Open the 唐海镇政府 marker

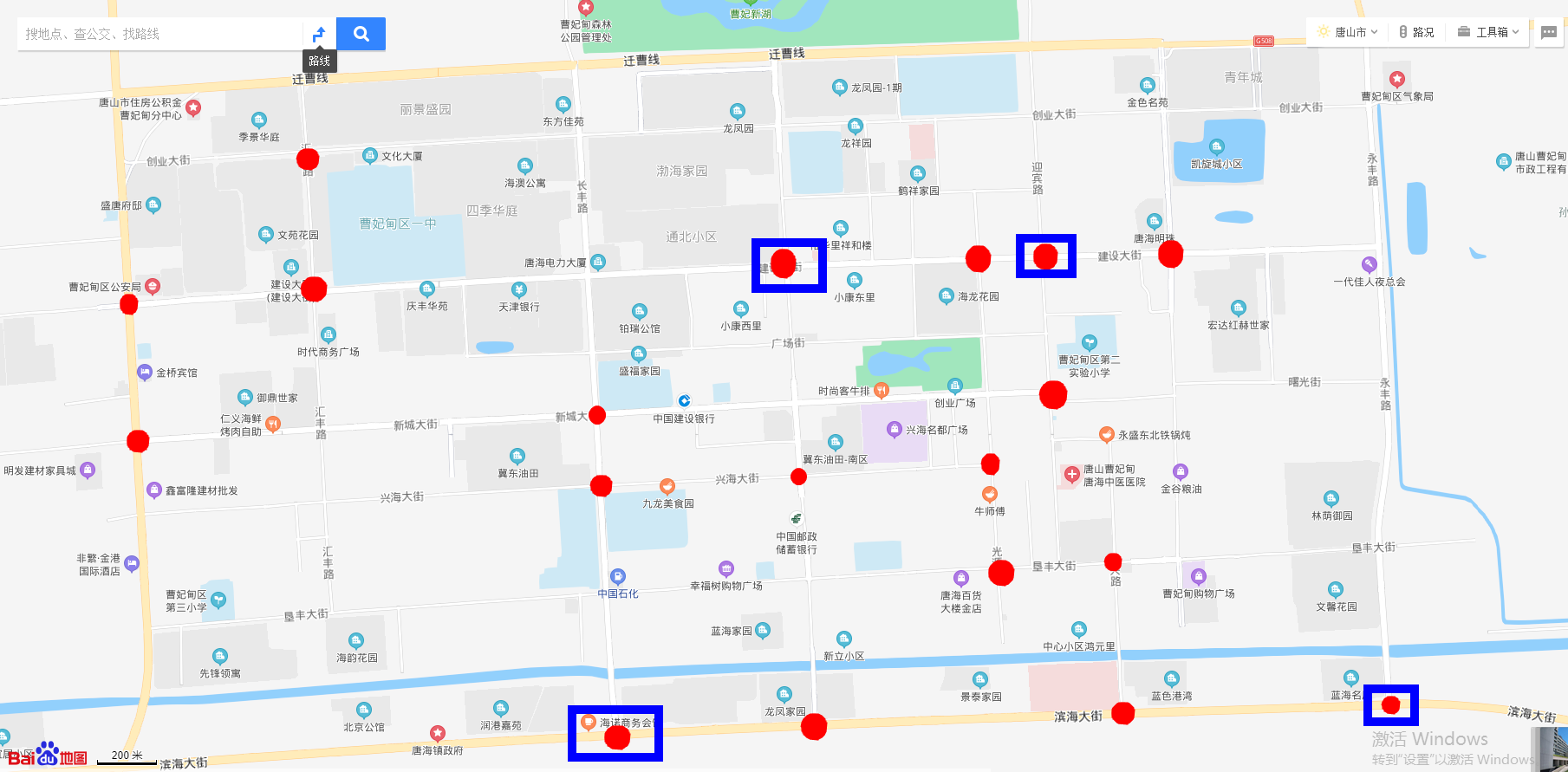click(438, 734)
